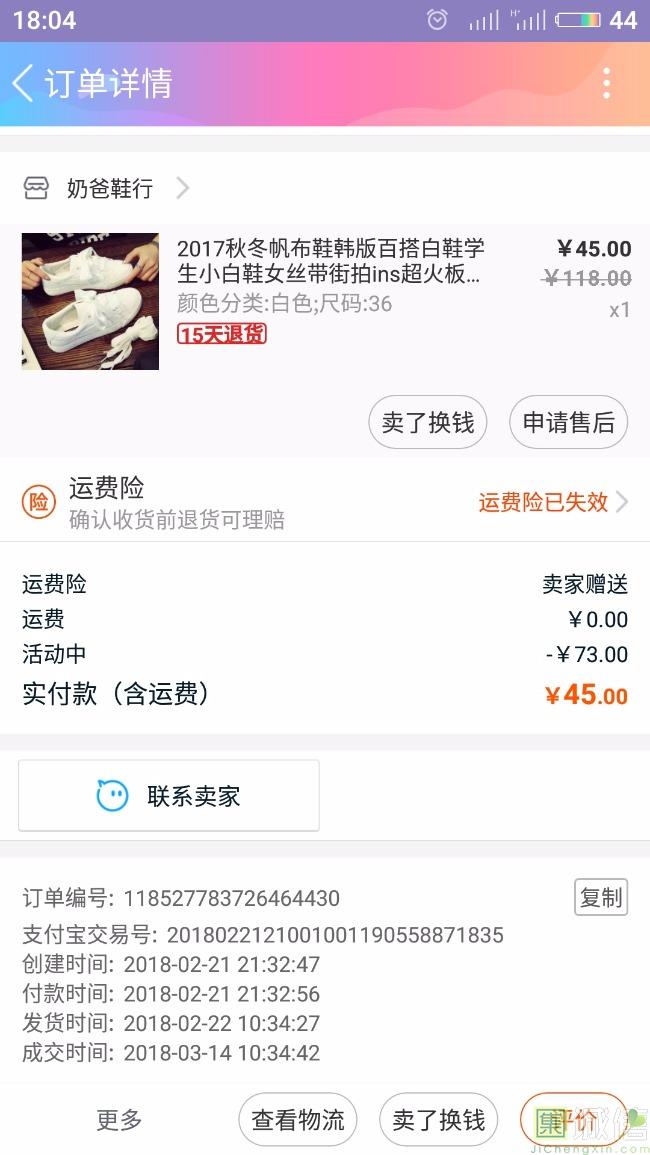Copy the order number with 复制
This screenshot has width=650, height=1155.
[601, 897]
